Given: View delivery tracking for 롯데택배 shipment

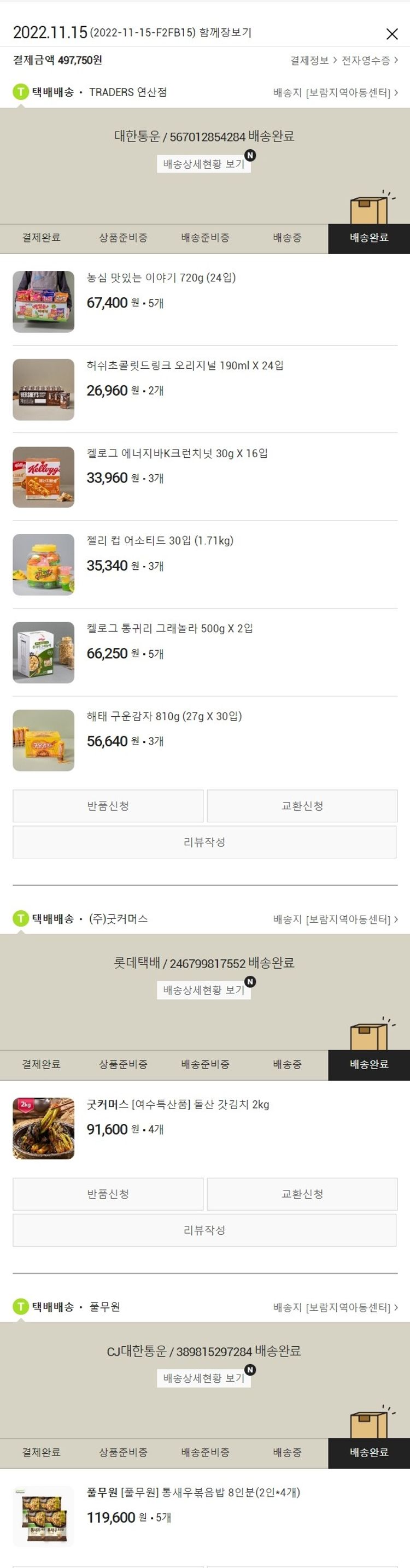Looking at the screenshot, I should click(203, 990).
